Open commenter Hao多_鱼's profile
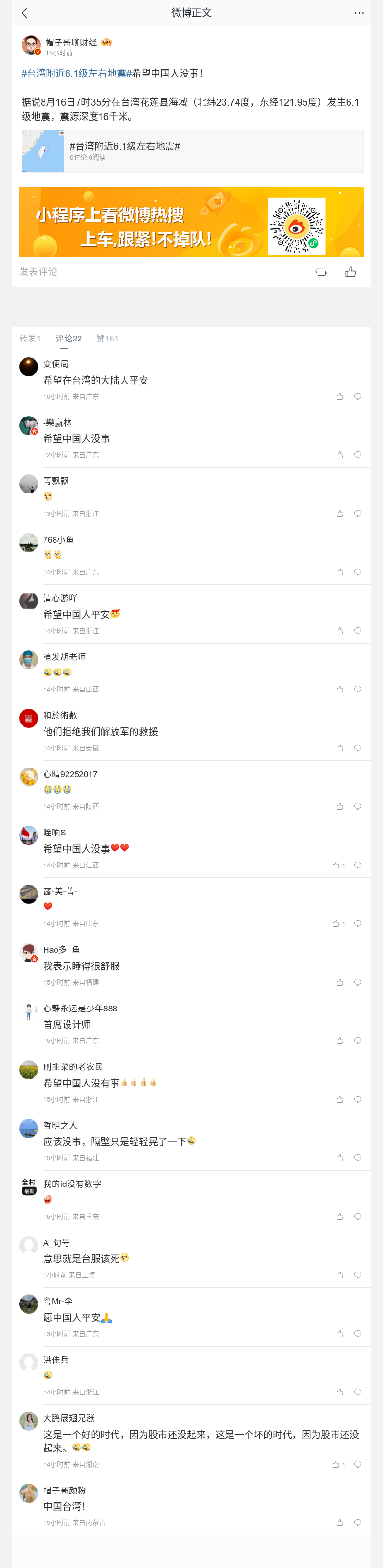 (29, 953)
